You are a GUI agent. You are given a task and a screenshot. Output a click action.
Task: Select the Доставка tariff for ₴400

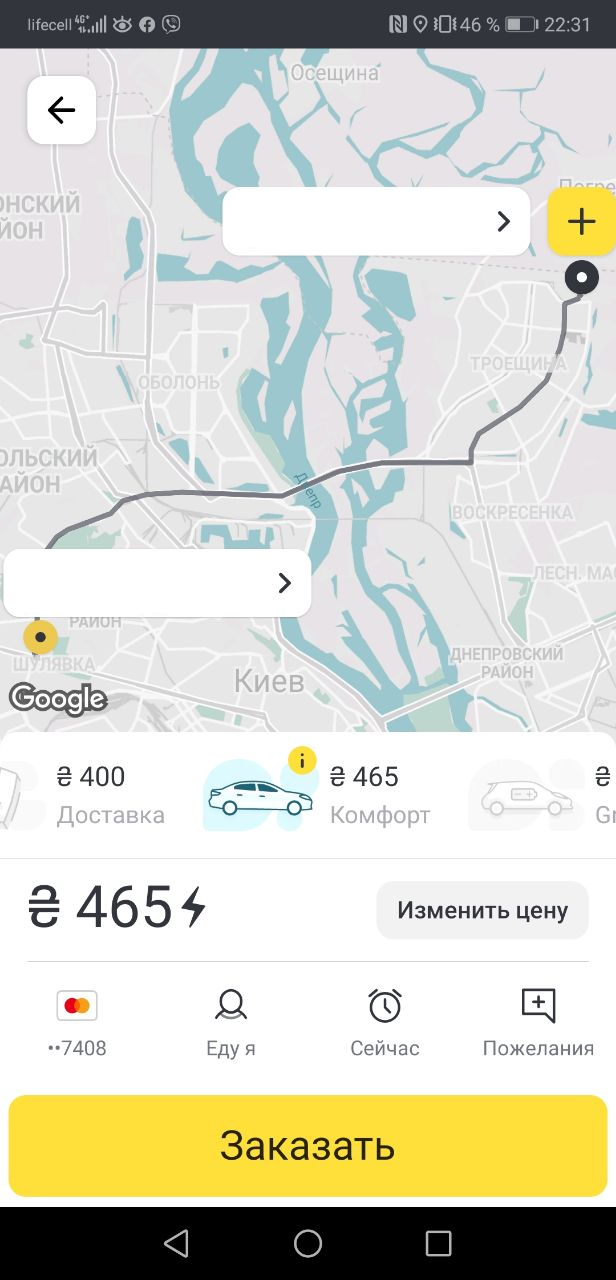[x=100, y=795]
